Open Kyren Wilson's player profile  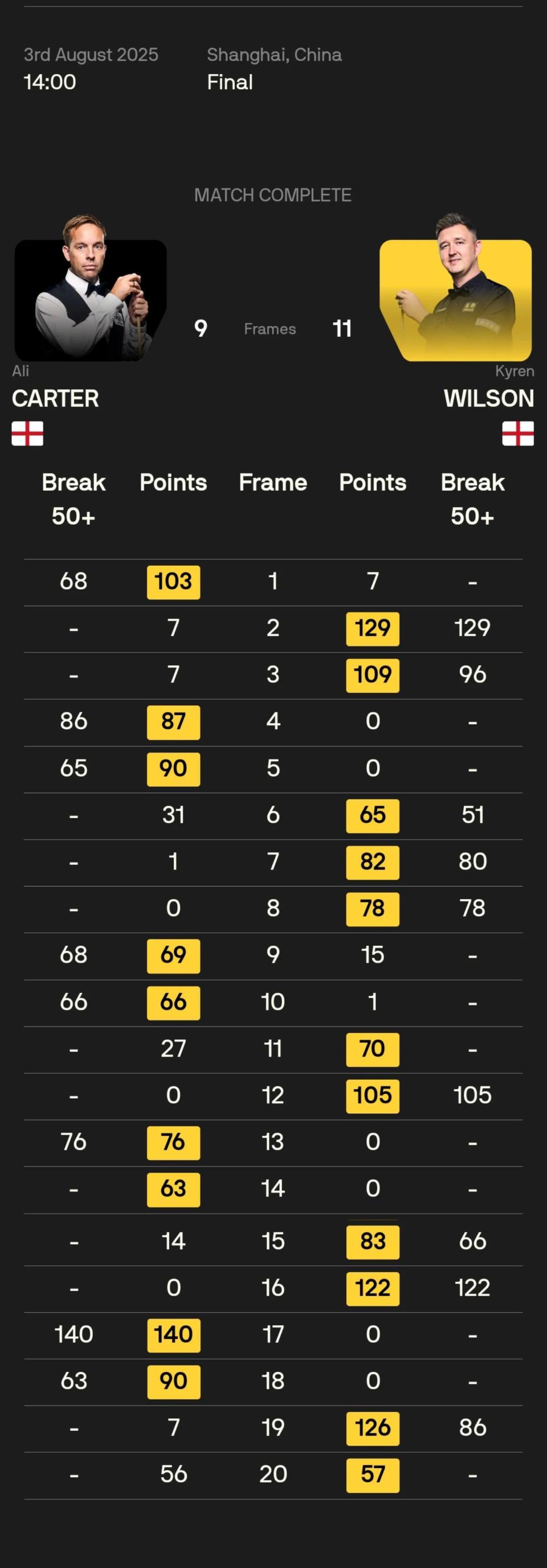point(455,293)
